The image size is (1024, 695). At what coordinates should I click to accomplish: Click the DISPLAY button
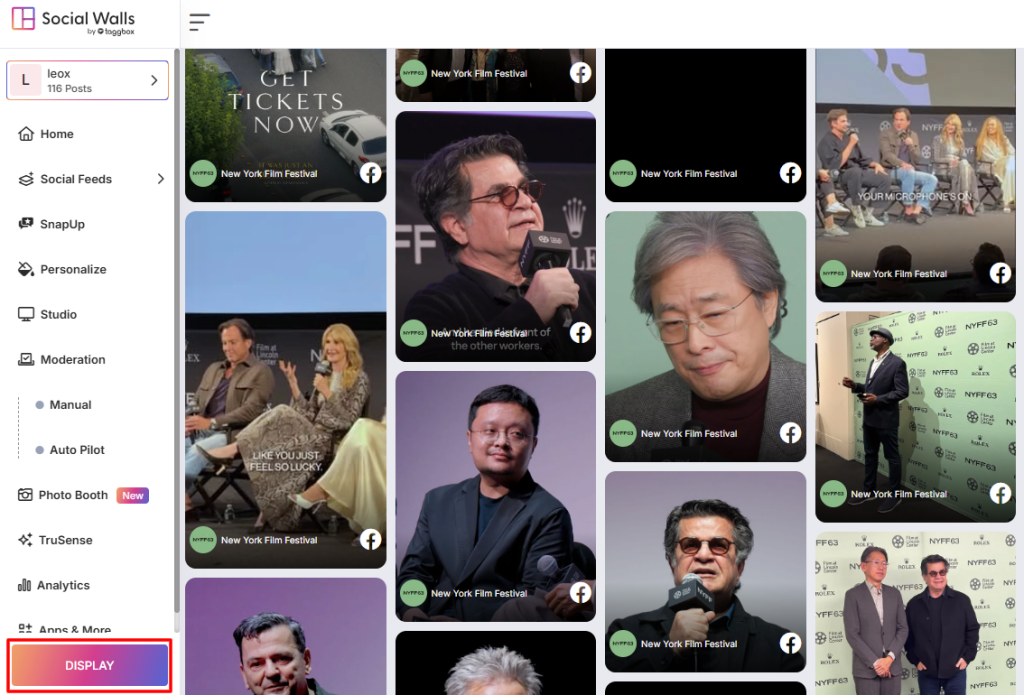pyautogui.click(x=90, y=666)
